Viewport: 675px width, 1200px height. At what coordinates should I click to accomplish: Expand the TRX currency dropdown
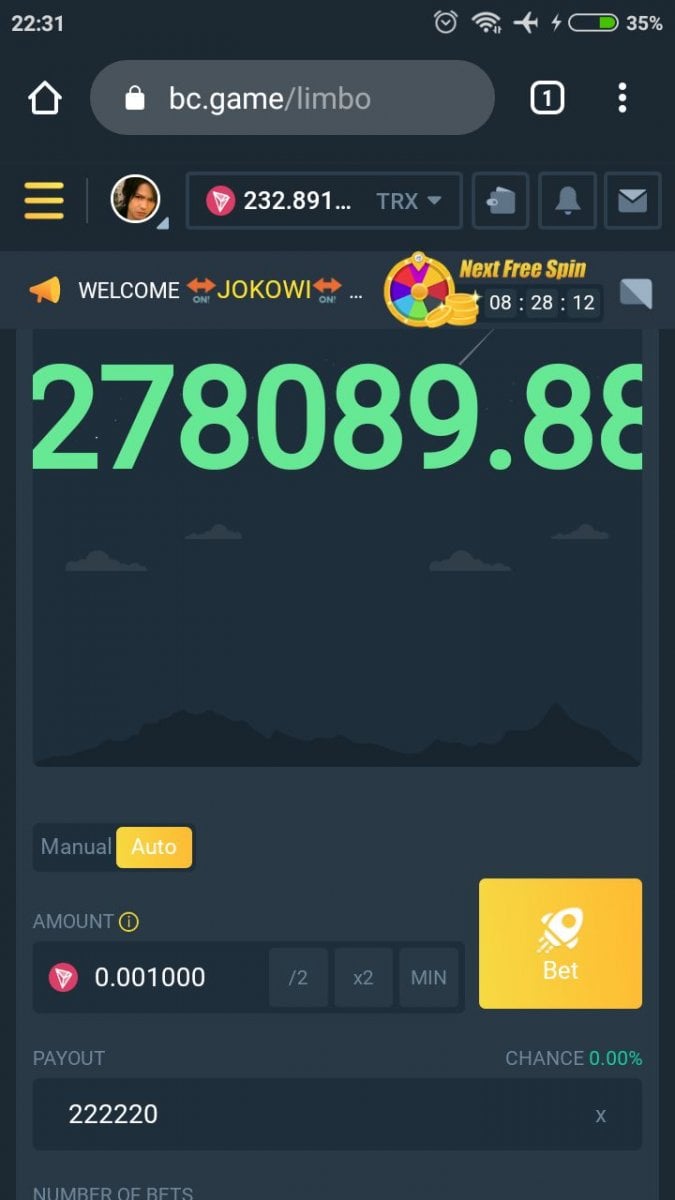409,201
